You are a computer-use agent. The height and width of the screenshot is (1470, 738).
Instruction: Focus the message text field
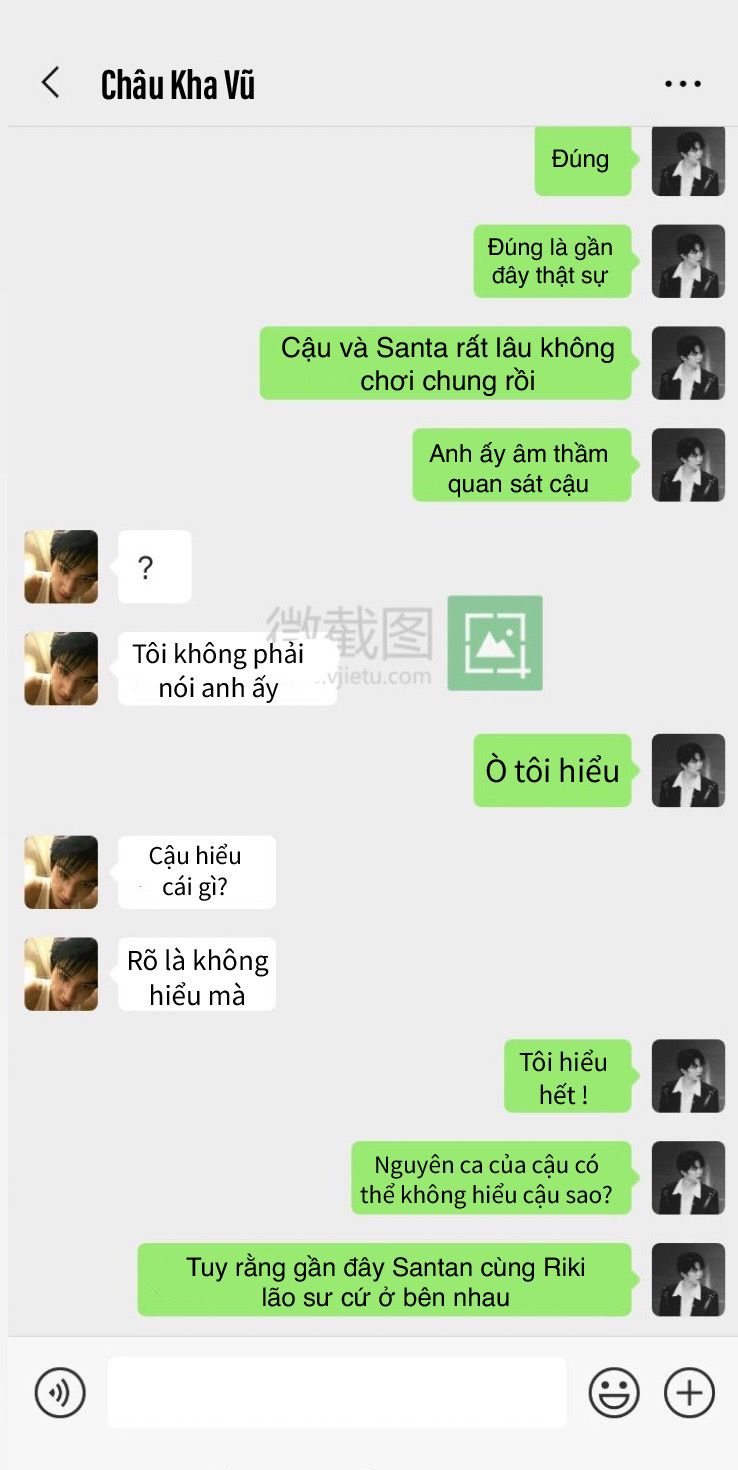coord(337,1392)
